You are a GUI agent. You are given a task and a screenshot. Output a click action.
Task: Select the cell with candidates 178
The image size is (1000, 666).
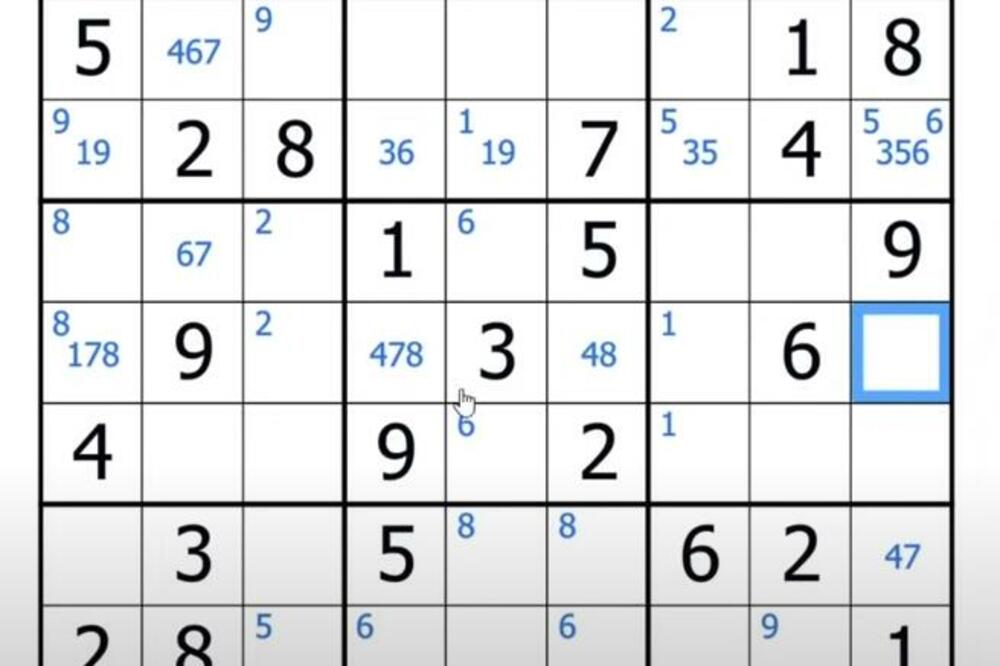pyautogui.click(x=92, y=354)
